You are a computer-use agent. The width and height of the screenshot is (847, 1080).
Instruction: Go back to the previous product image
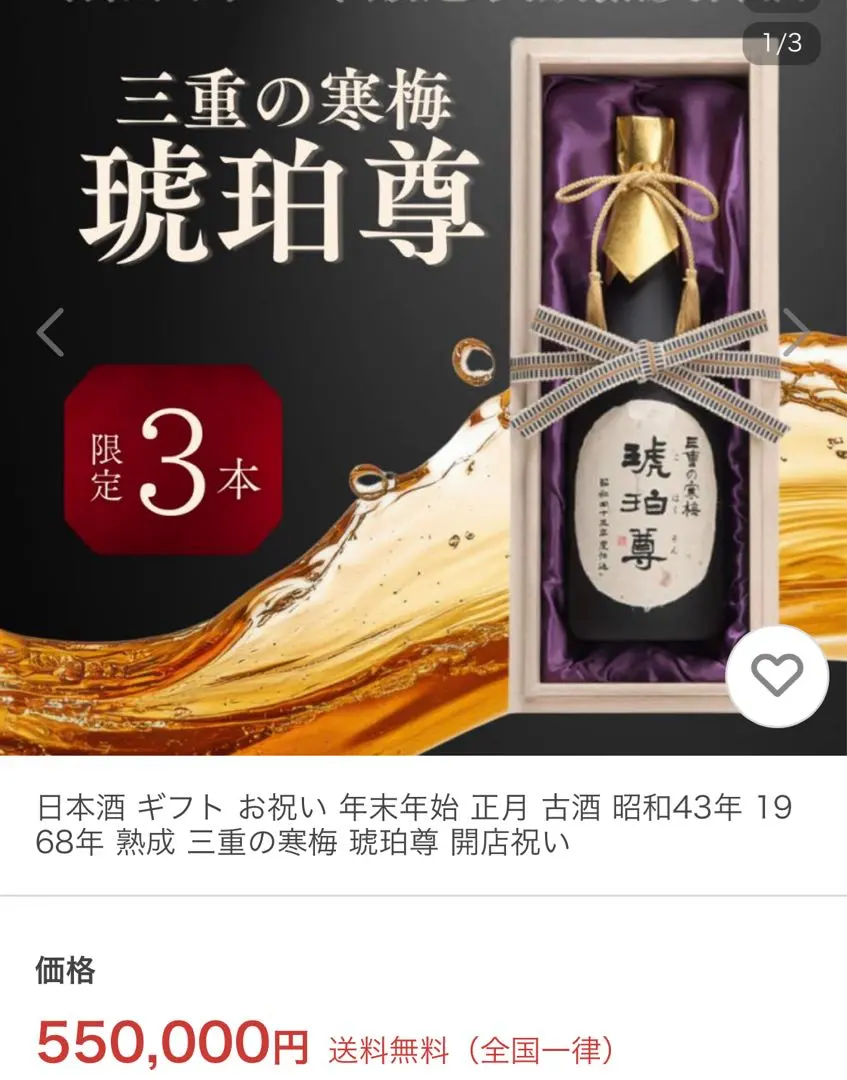coord(50,332)
